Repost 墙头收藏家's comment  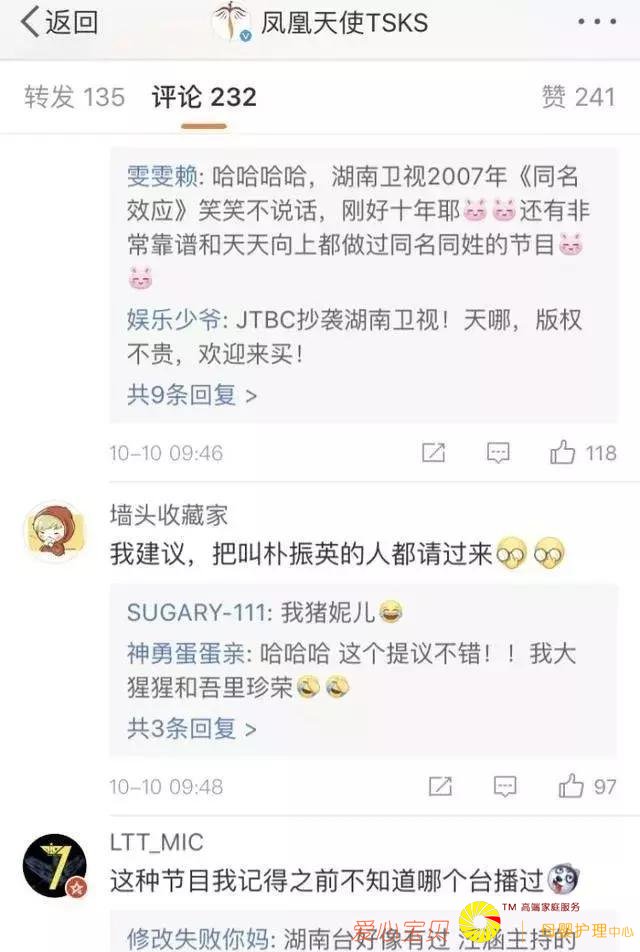[x=440, y=786]
